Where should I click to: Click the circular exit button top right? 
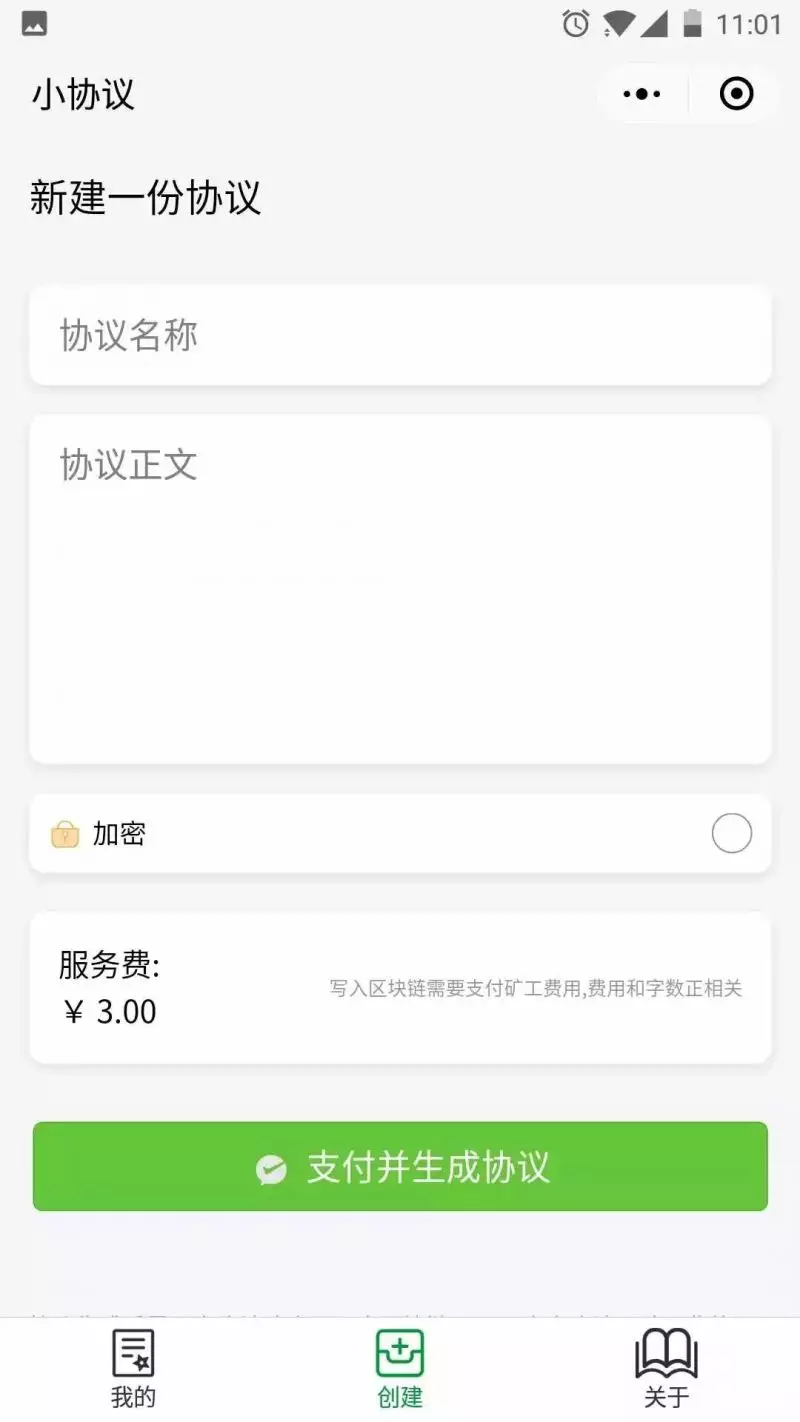point(736,93)
